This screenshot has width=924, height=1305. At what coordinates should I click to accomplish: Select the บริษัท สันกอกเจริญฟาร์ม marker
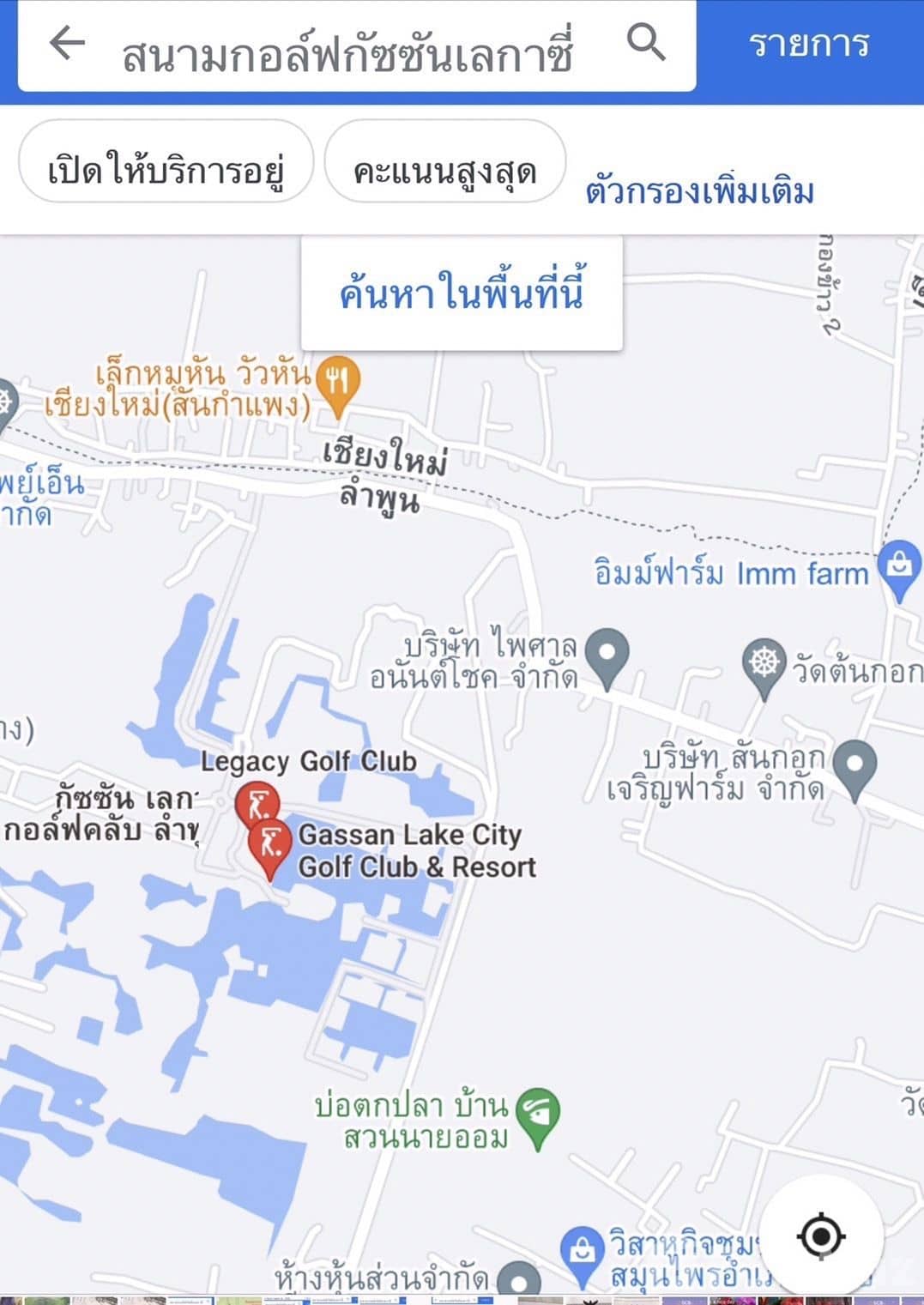(x=855, y=764)
